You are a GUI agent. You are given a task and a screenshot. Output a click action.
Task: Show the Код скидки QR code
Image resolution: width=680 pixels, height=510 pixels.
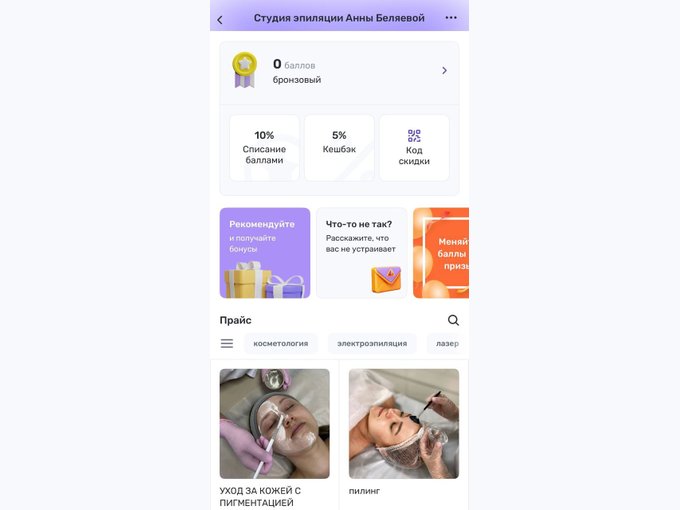click(x=414, y=147)
